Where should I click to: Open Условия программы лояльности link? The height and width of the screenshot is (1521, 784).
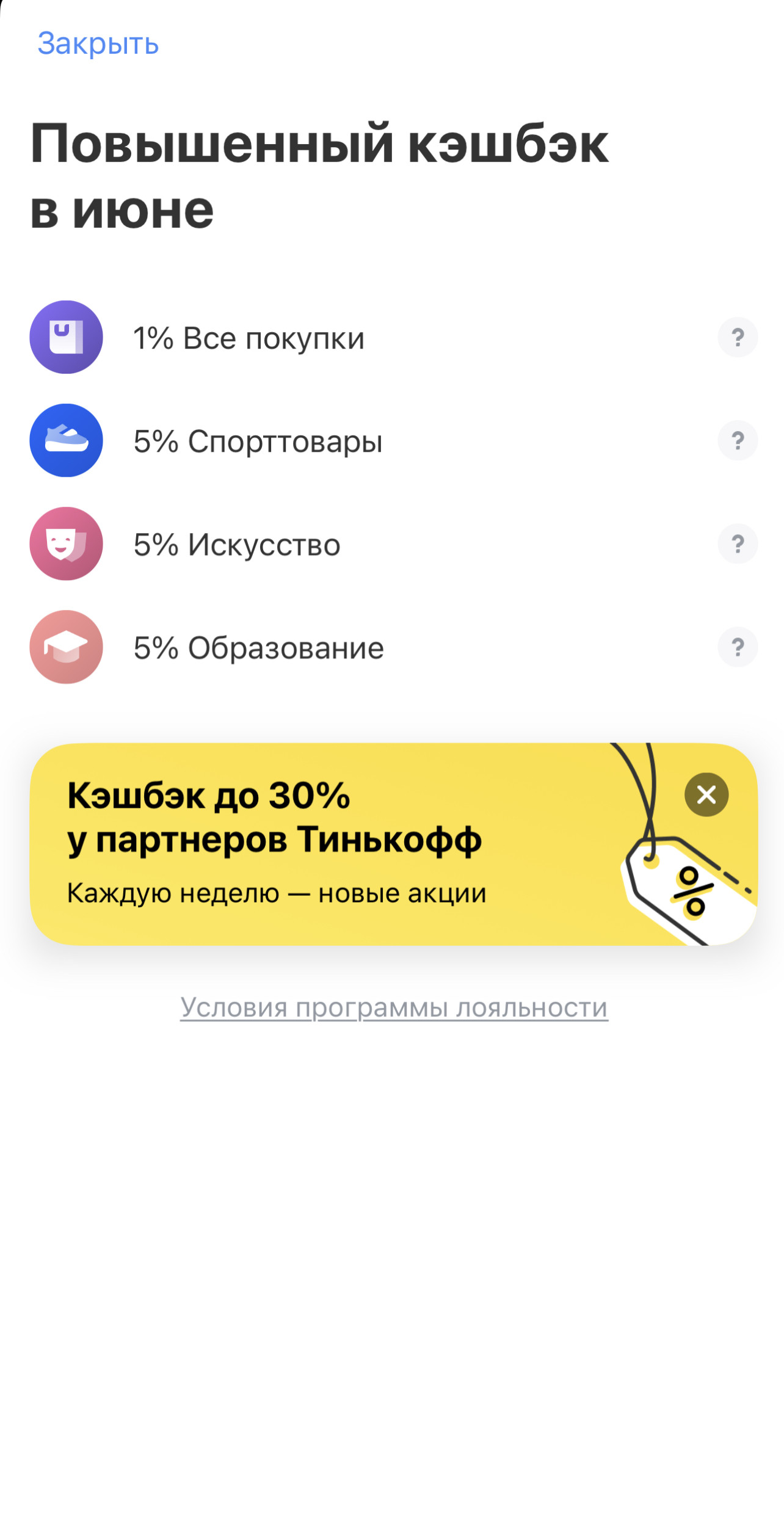[394, 1007]
